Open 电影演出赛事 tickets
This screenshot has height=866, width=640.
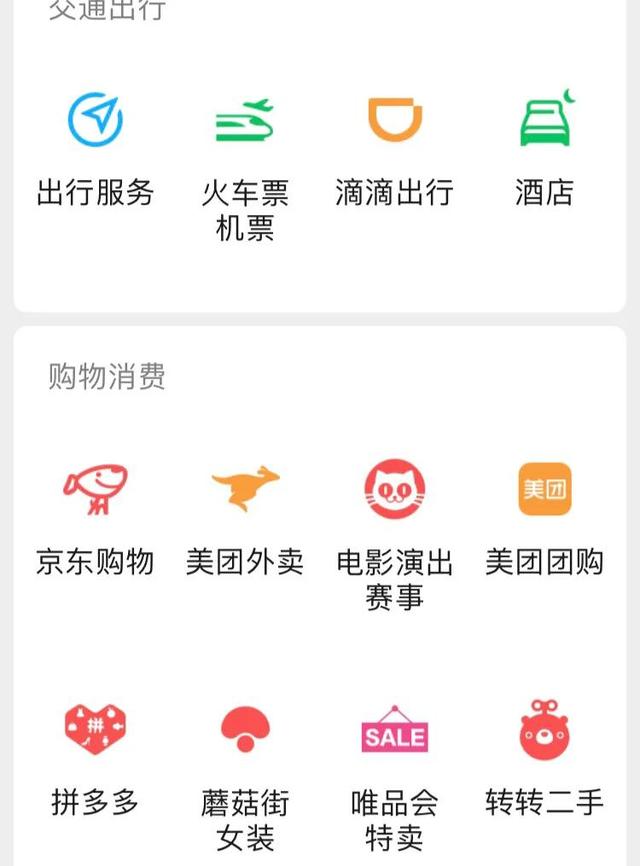pos(394,490)
